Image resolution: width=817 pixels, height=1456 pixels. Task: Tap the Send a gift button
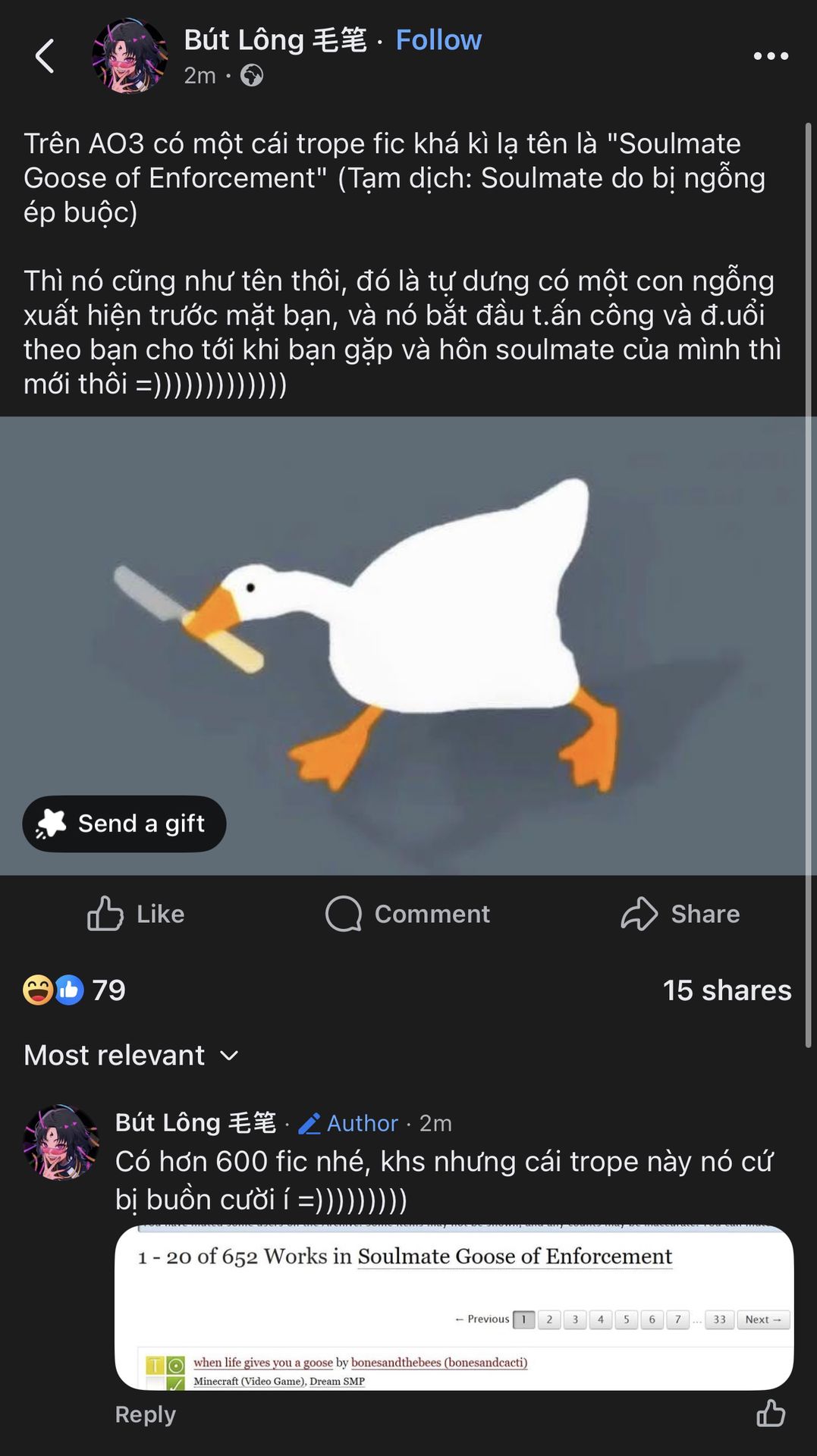124,824
